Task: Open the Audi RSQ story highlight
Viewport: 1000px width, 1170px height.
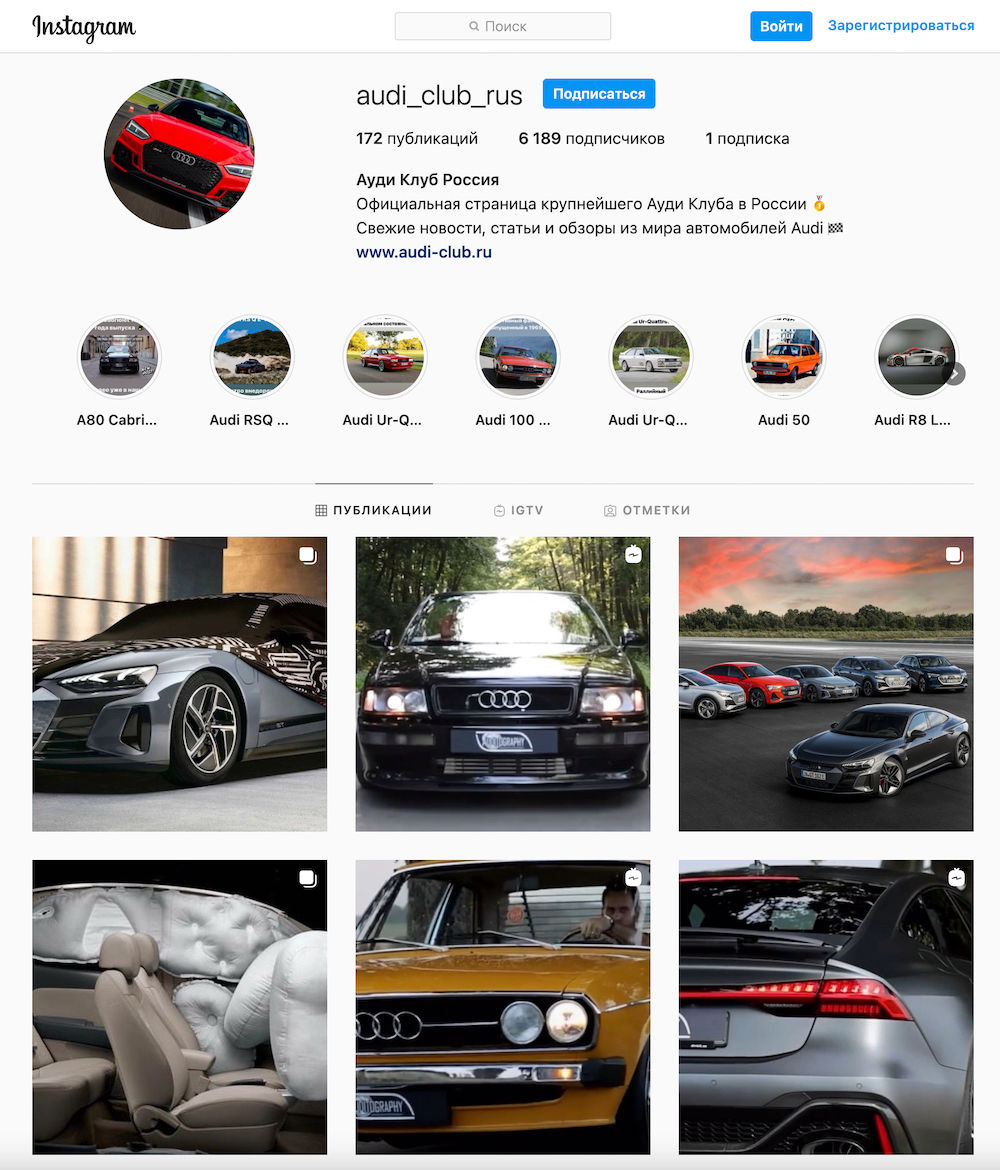Action: click(251, 357)
